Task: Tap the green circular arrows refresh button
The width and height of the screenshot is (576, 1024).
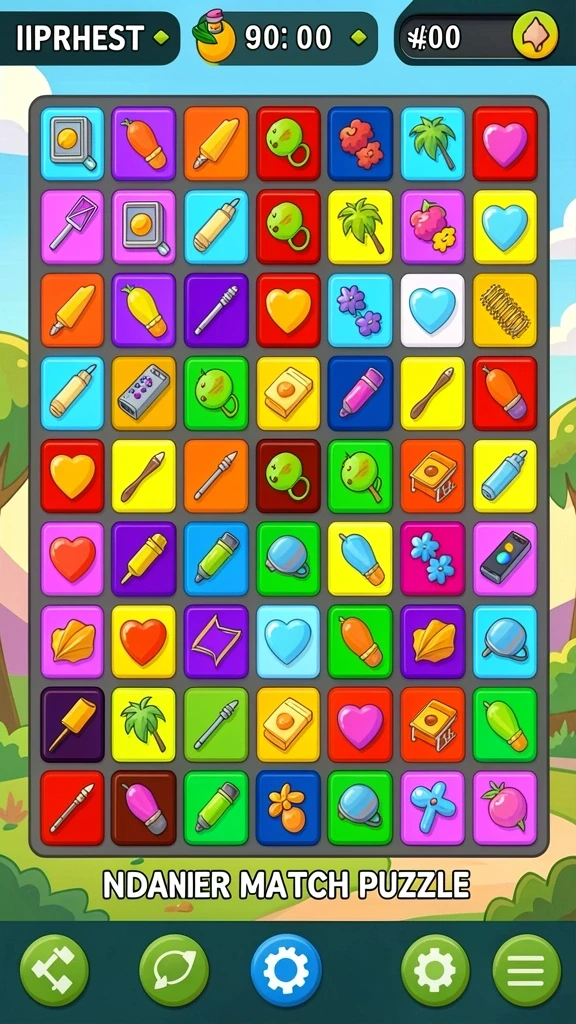Action: pos(174,970)
